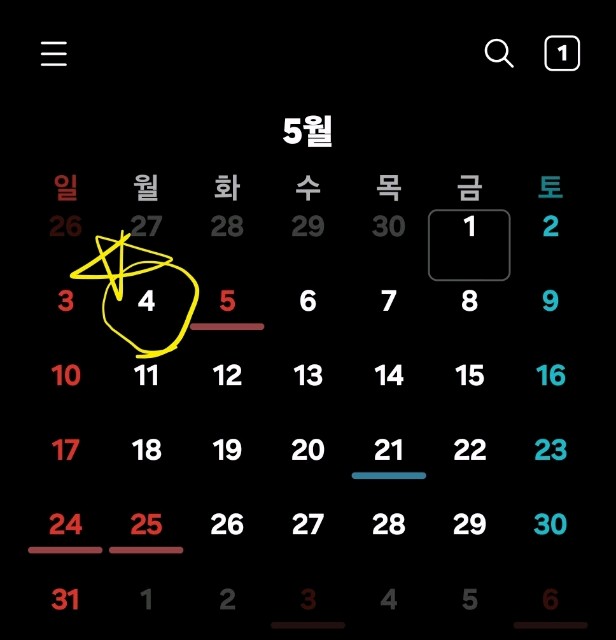Select date 7 on Thursday

[389, 301]
